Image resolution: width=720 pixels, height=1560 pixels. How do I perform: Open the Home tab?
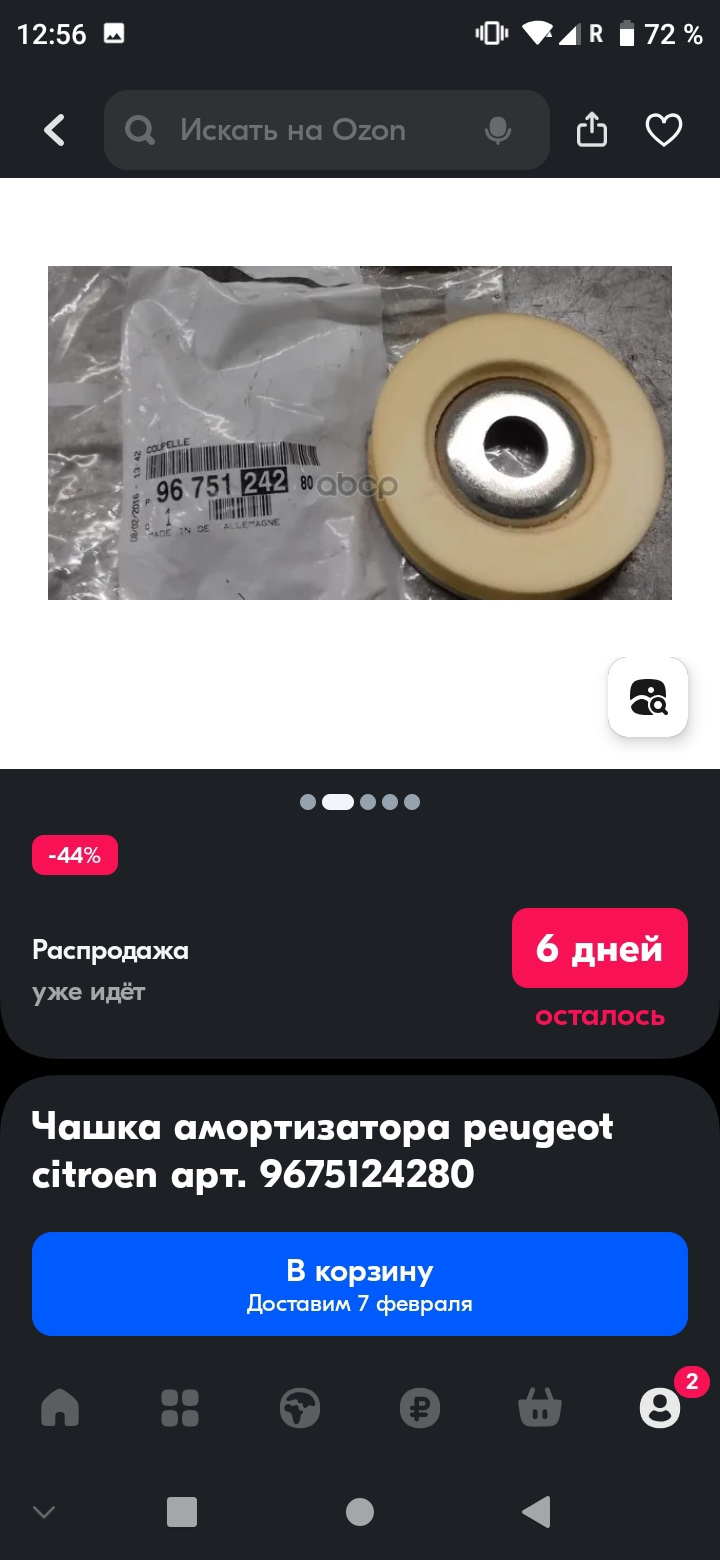pyautogui.click(x=60, y=1408)
